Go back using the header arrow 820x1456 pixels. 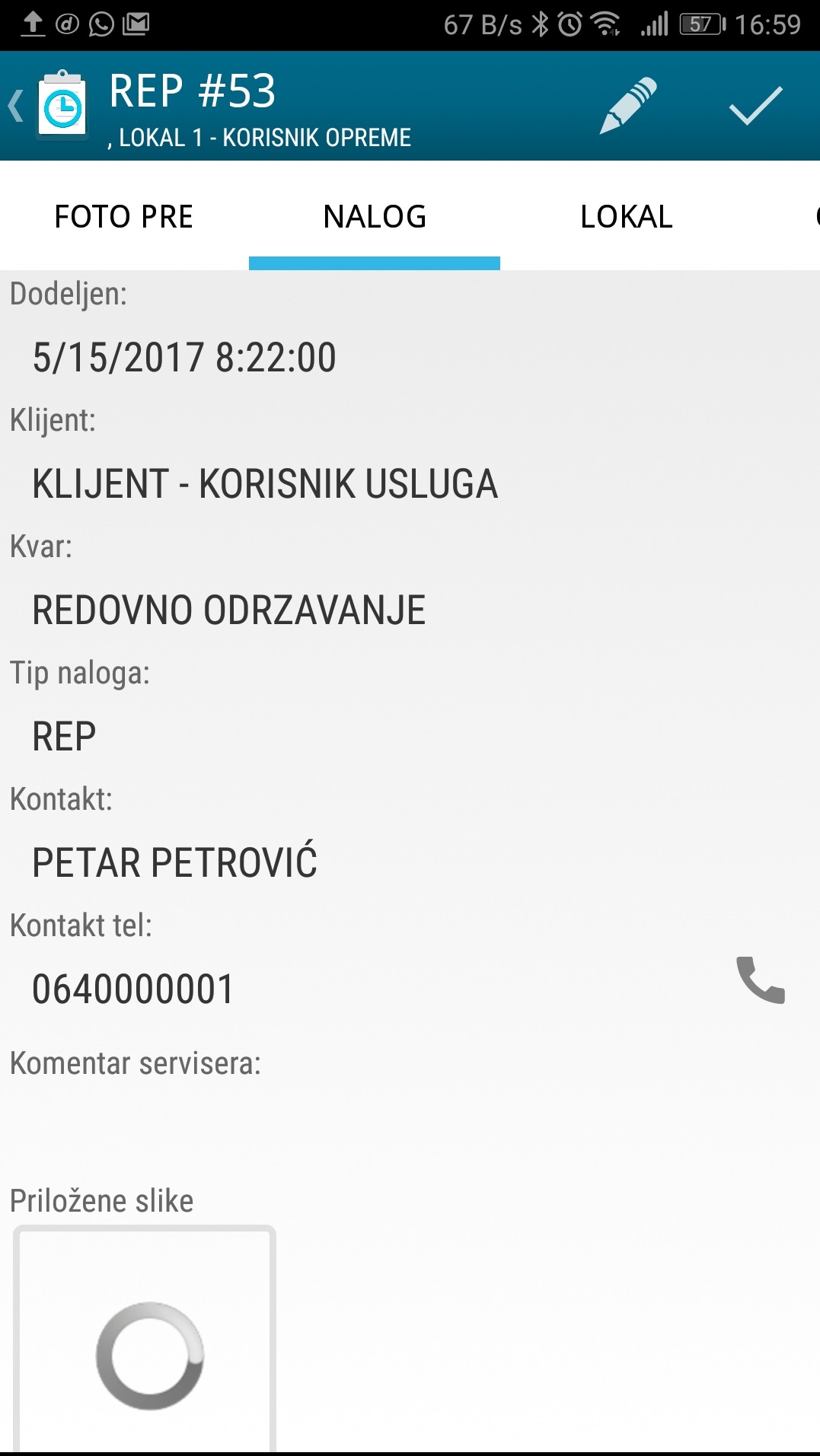[x=17, y=105]
